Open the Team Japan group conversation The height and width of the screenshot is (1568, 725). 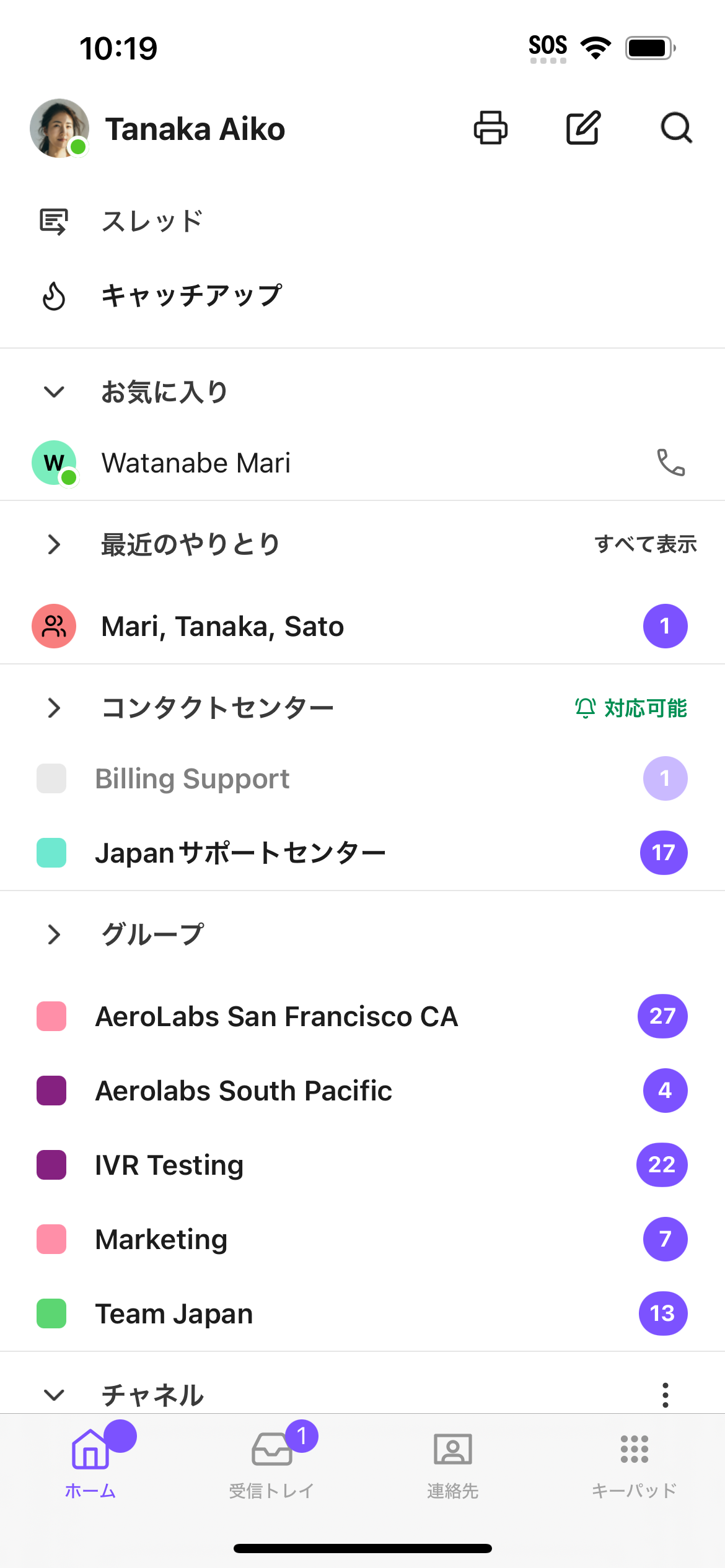click(x=174, y=1313)
